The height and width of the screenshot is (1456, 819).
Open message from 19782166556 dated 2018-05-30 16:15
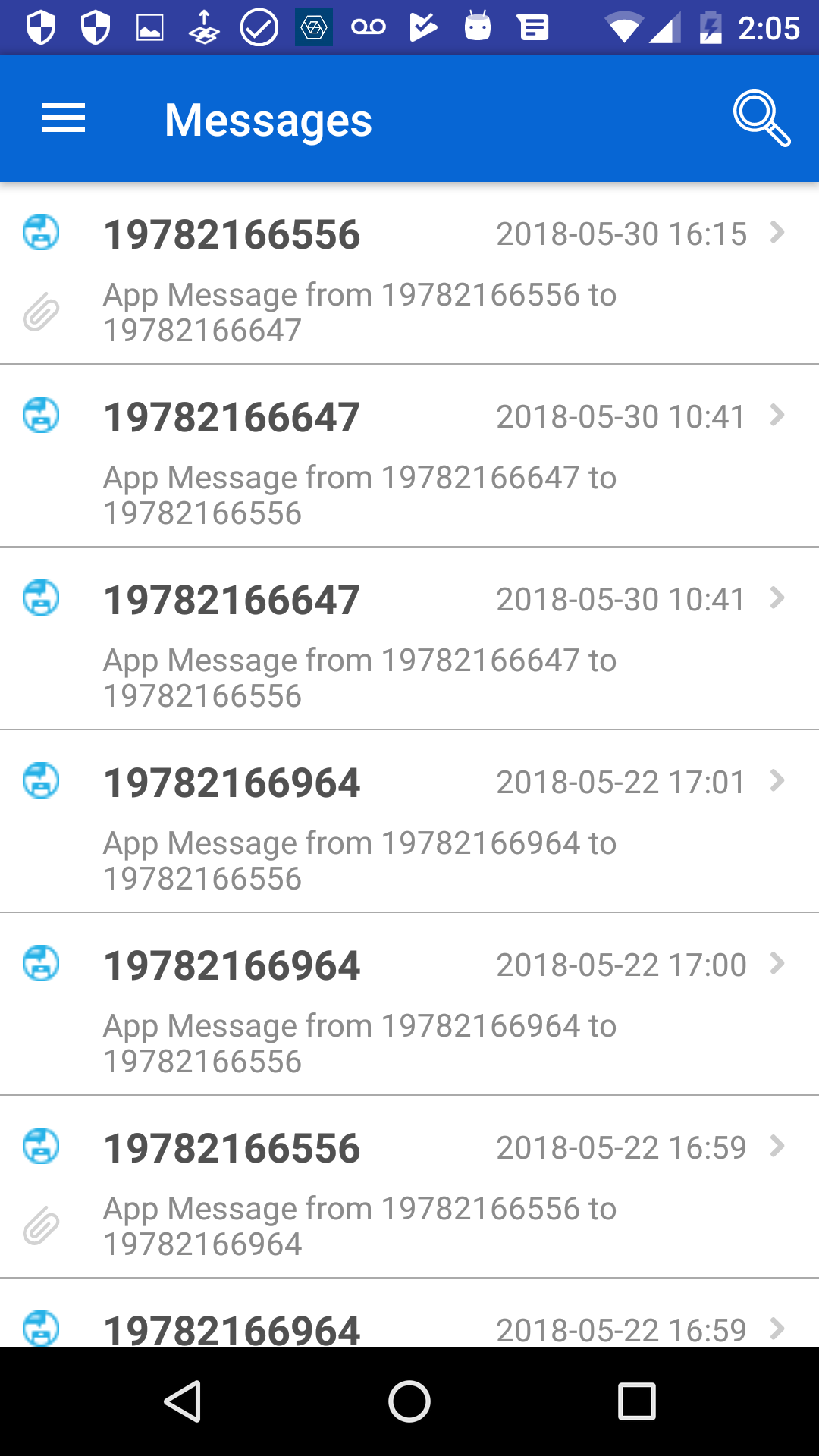(409, 274)
